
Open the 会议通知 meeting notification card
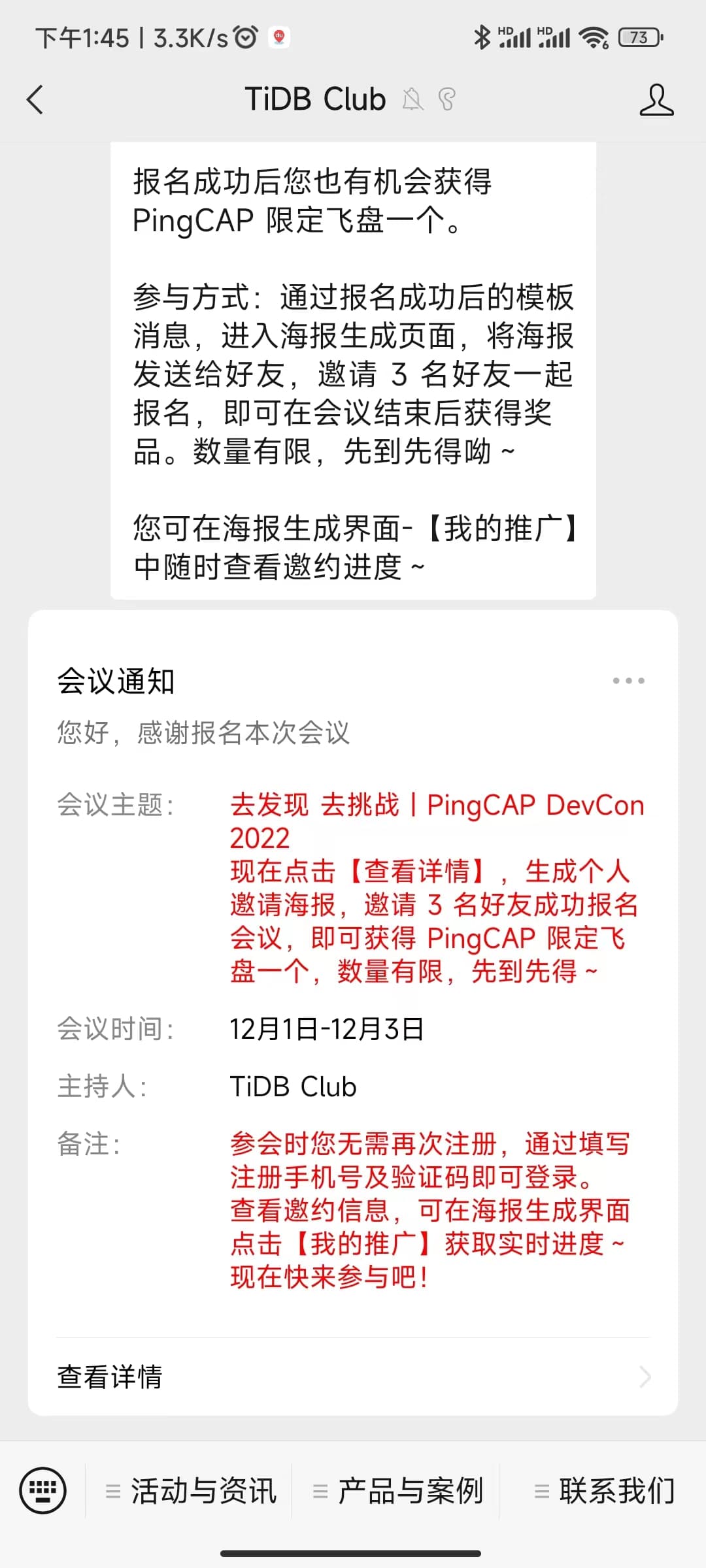(x=353, y=1013)
